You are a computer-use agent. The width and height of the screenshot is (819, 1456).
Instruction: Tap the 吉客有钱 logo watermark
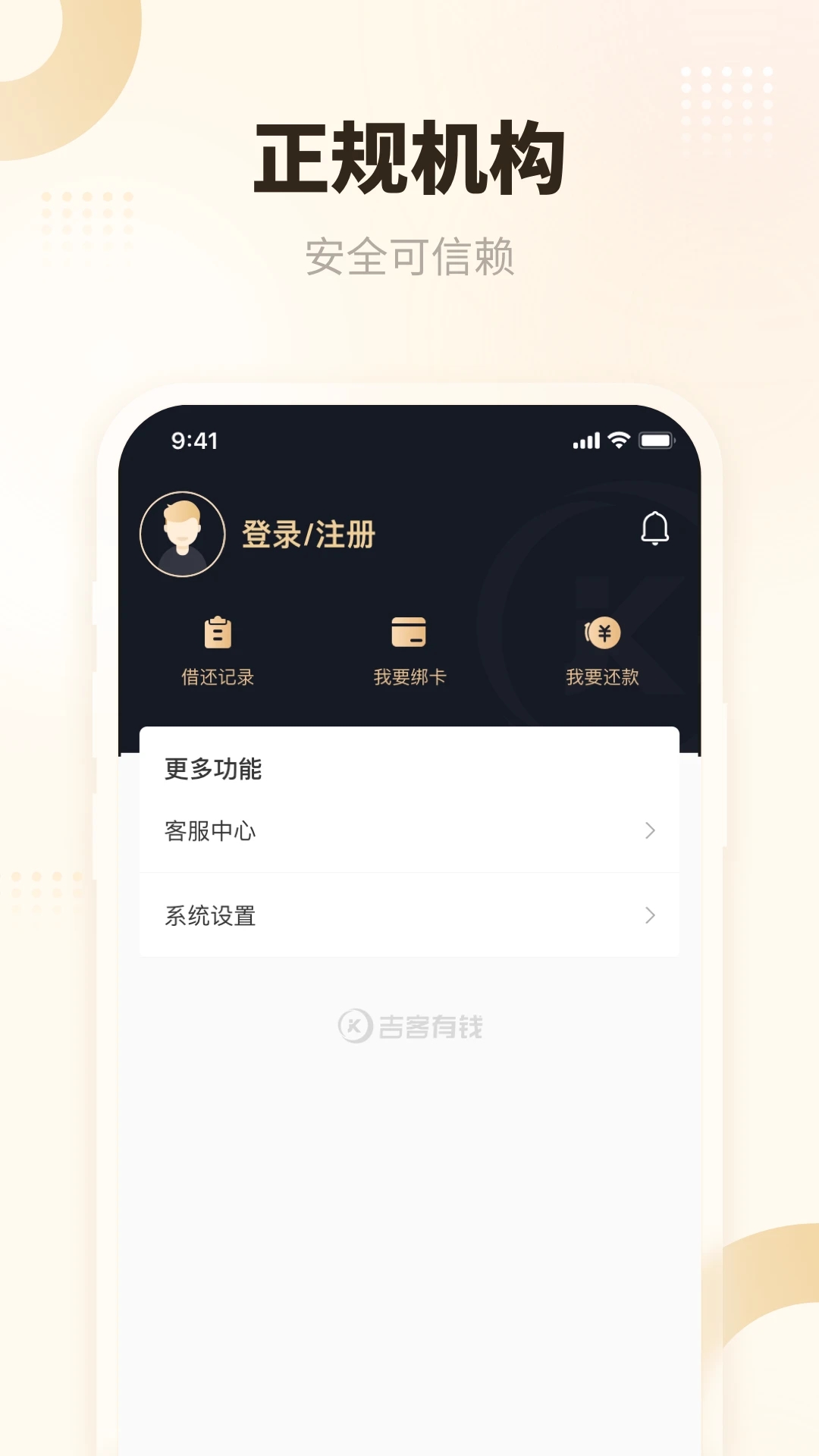click(409, 1027)
